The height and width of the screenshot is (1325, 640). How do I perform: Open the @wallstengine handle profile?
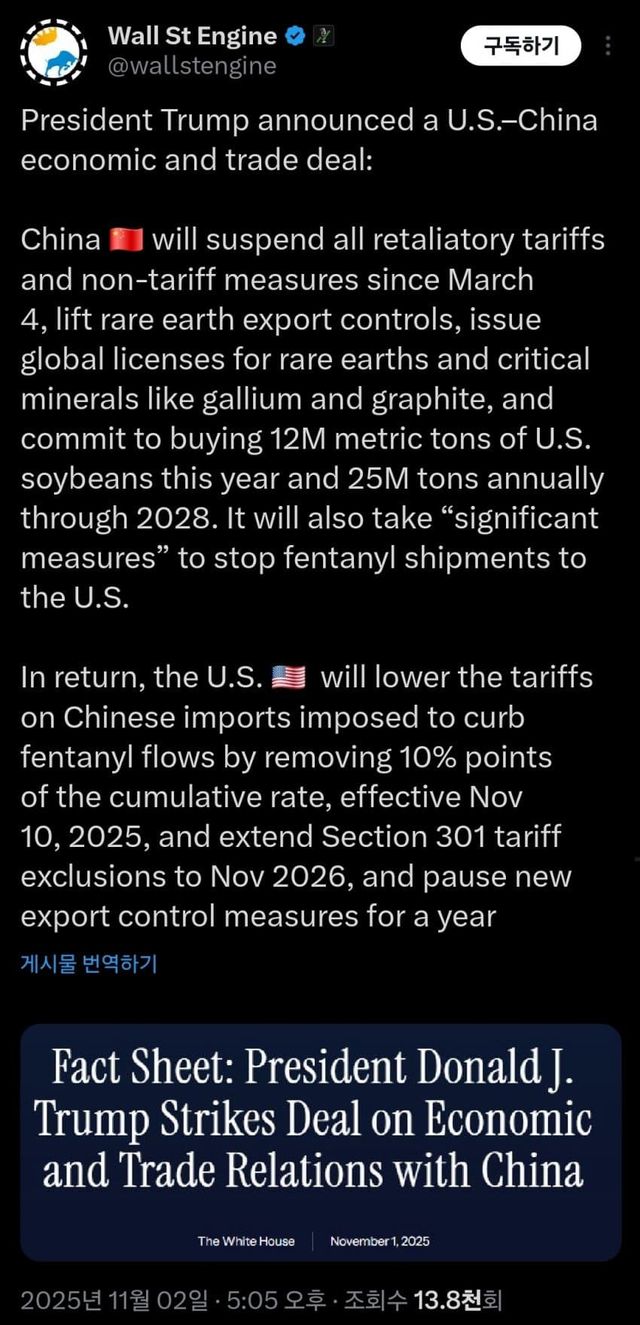pos(192,67)
